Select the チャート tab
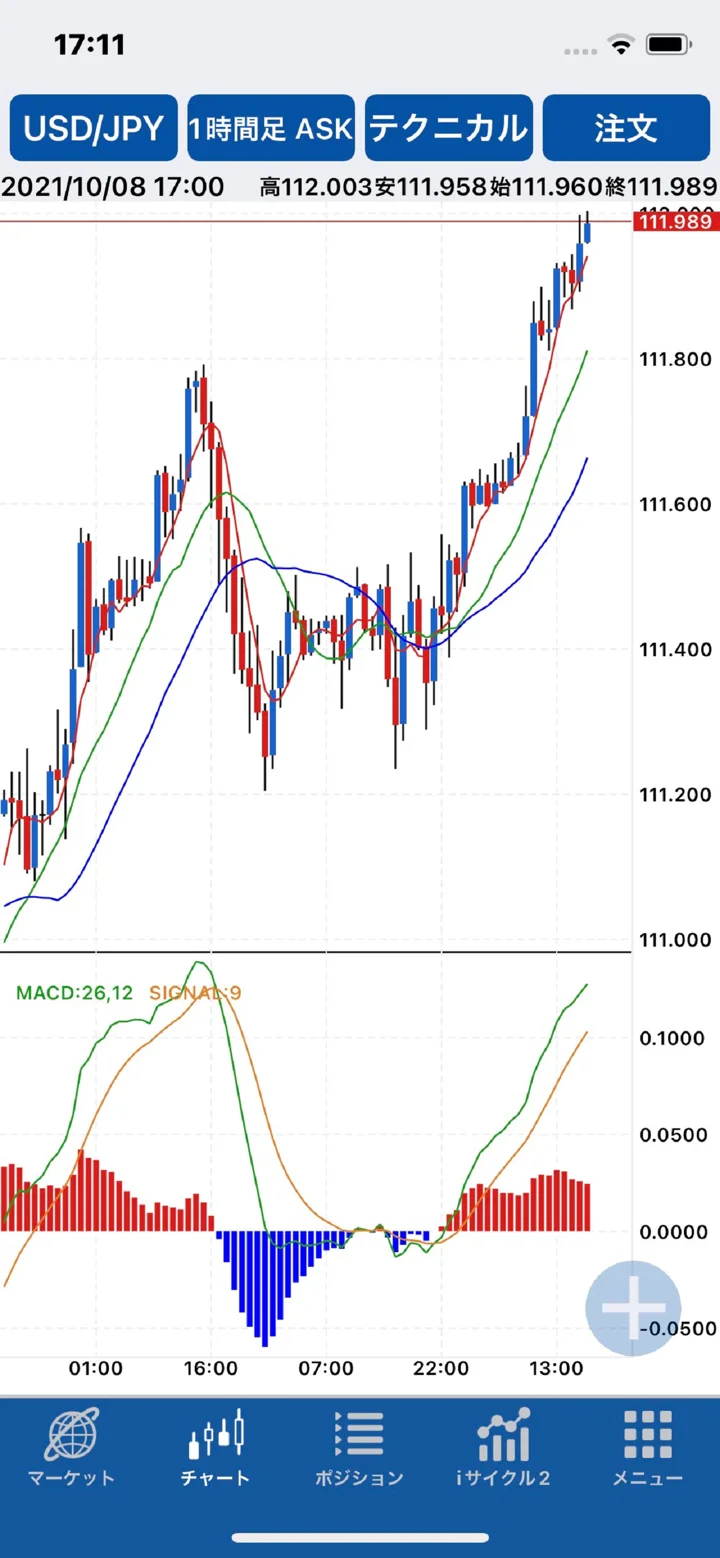 215,1448
